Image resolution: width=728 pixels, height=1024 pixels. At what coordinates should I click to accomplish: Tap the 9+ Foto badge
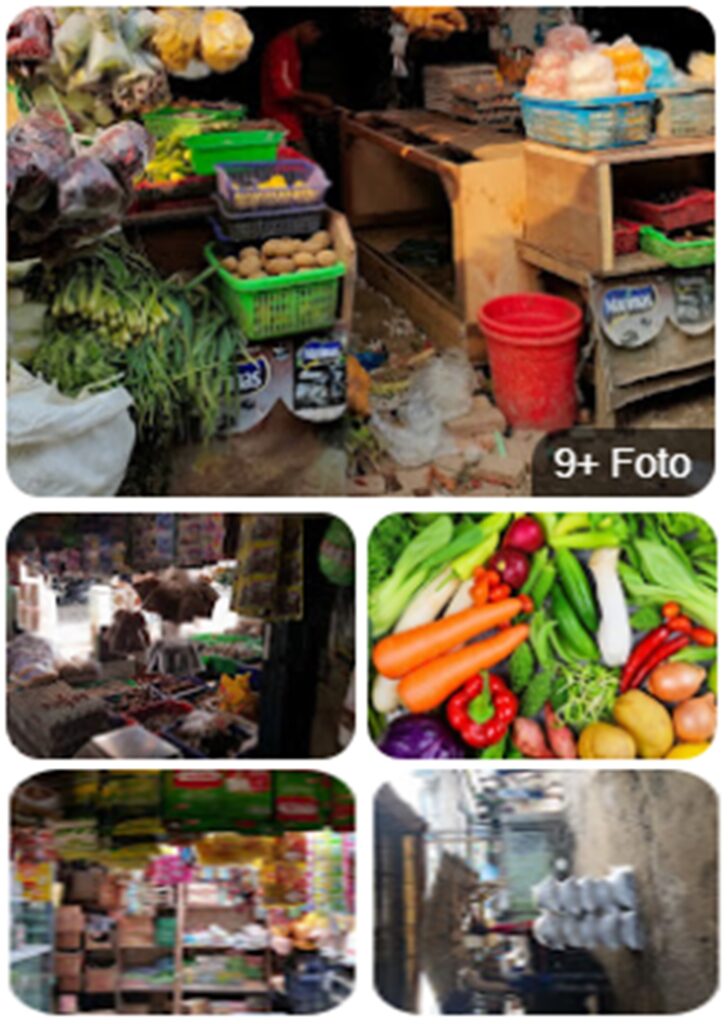tap(622, 463)
